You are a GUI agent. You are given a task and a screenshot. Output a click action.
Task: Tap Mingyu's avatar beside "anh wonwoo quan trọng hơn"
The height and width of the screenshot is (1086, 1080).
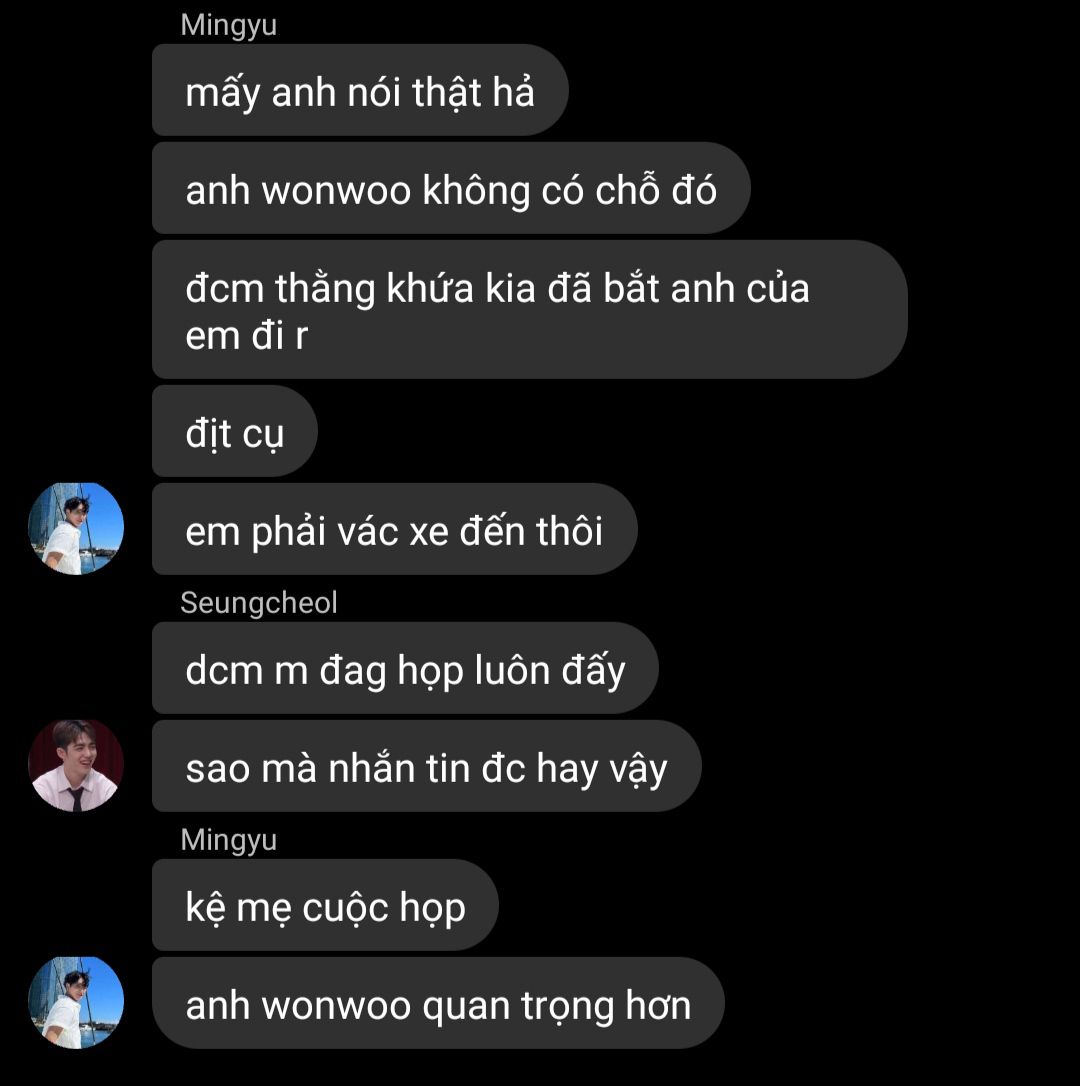[x=76, y=1003]
